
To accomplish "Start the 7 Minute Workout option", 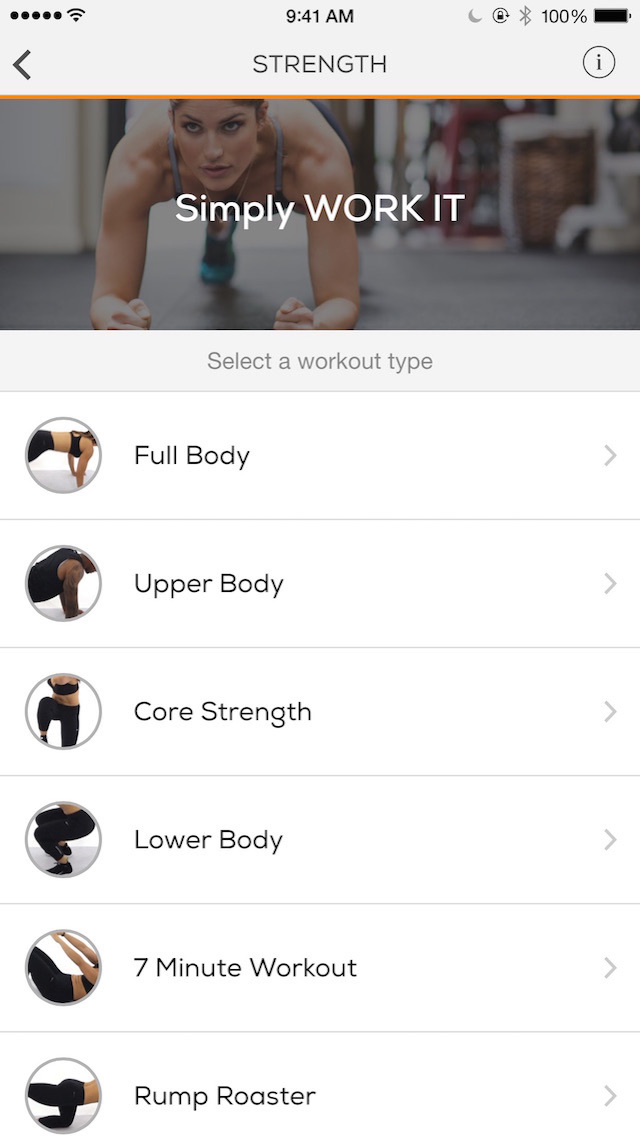I will coord(320,968).
